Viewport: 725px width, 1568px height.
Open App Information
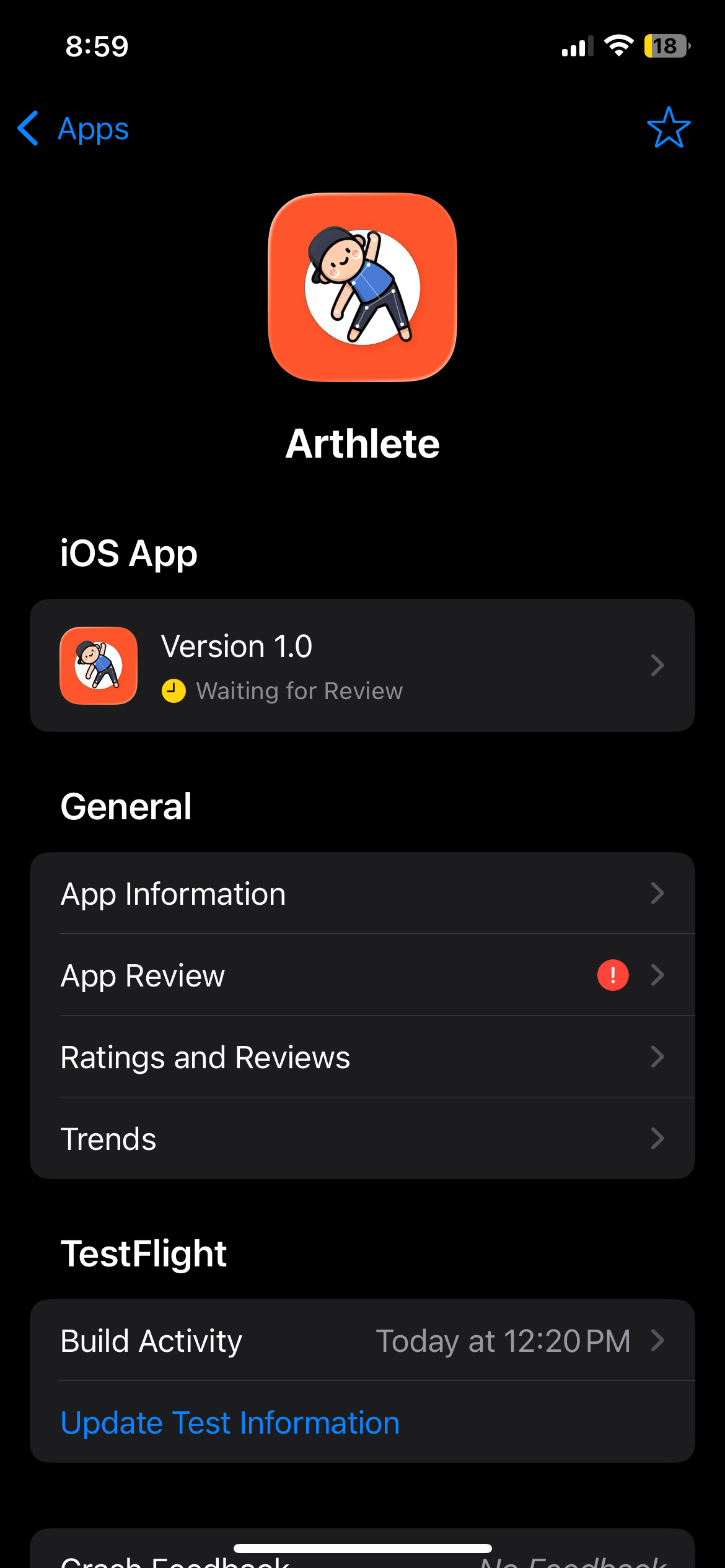(x=362, y=894)
